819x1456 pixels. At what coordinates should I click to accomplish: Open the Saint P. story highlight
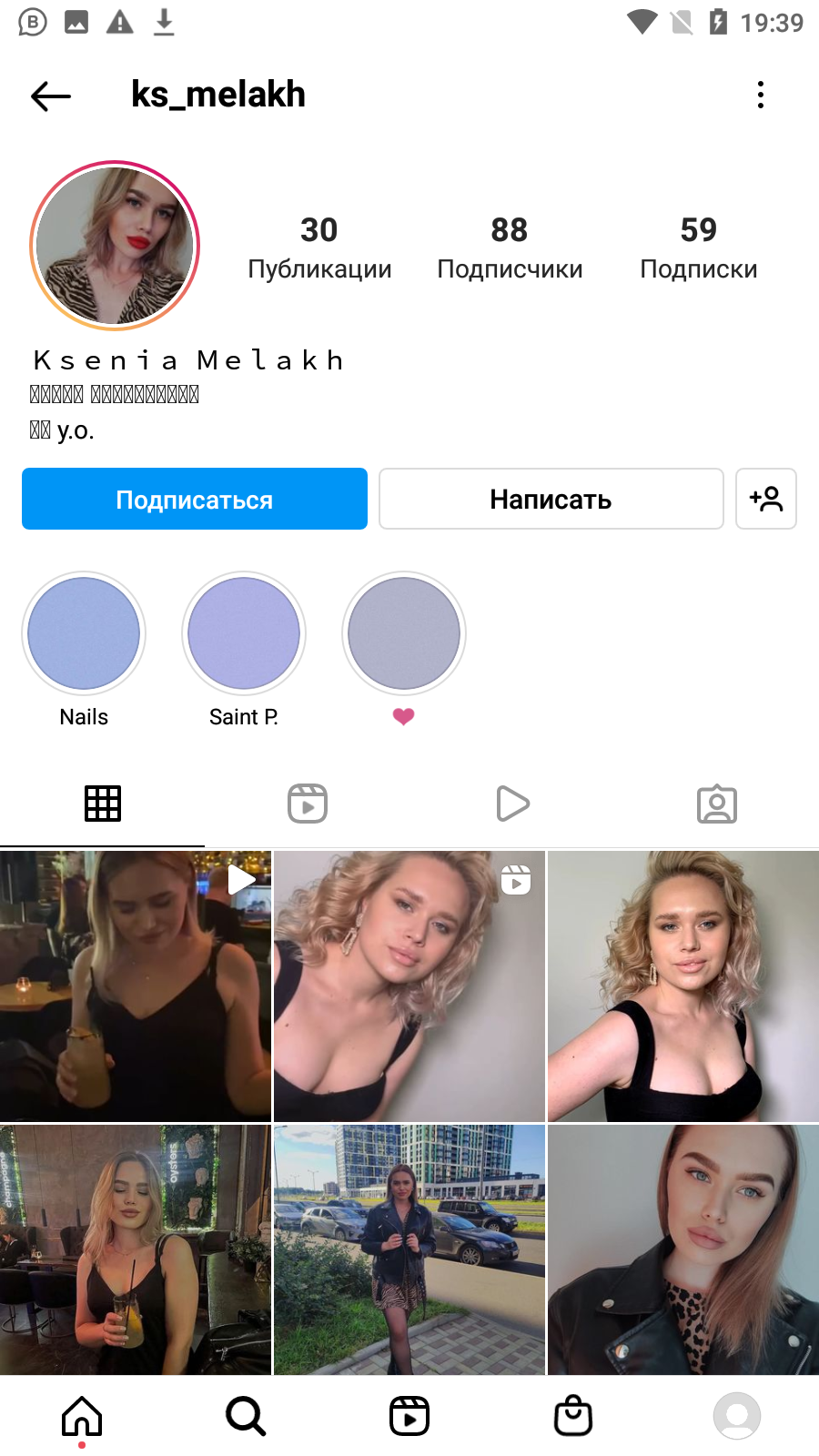coord(244,633)
